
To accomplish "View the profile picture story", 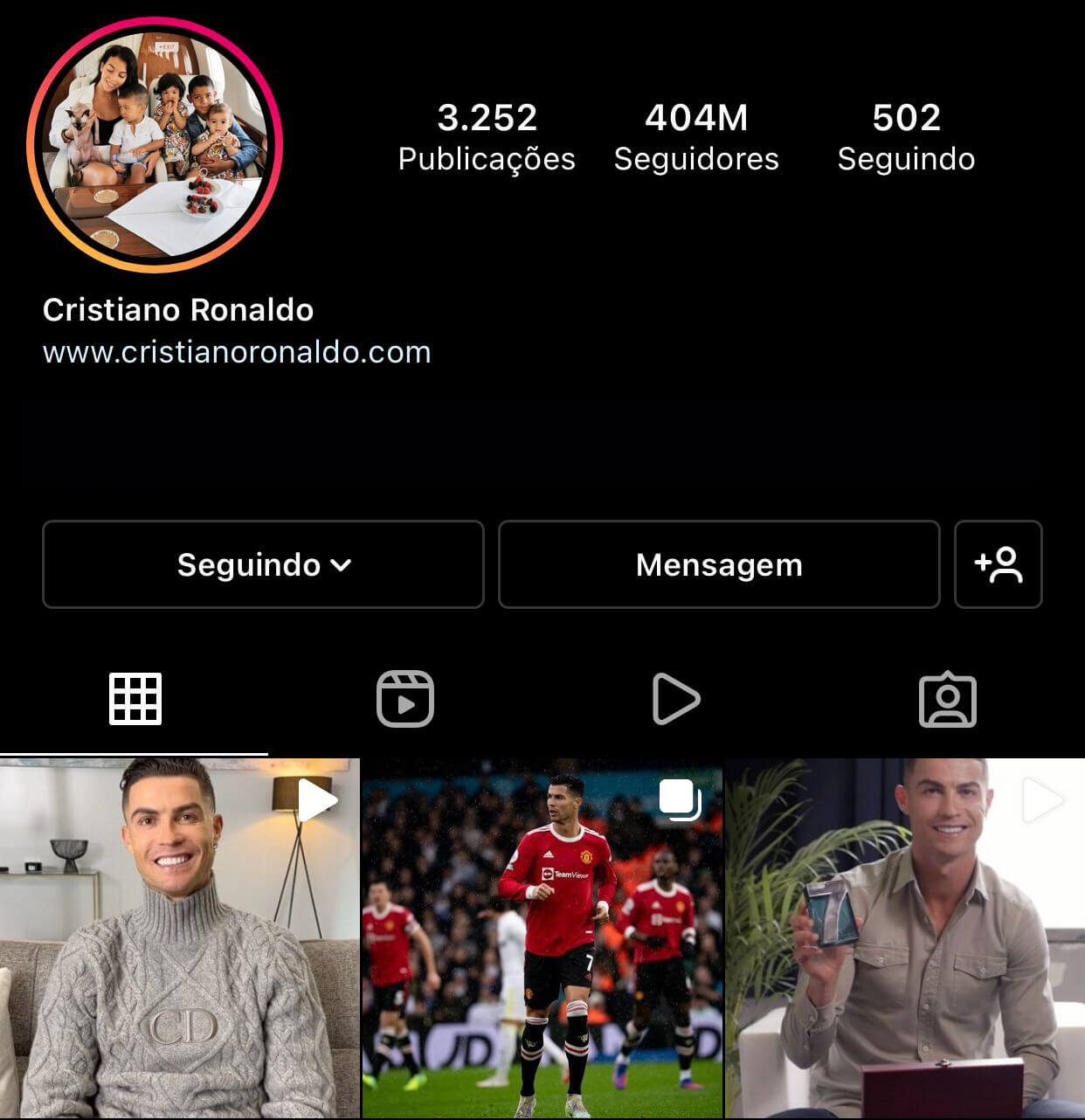I will pos(155,145).
